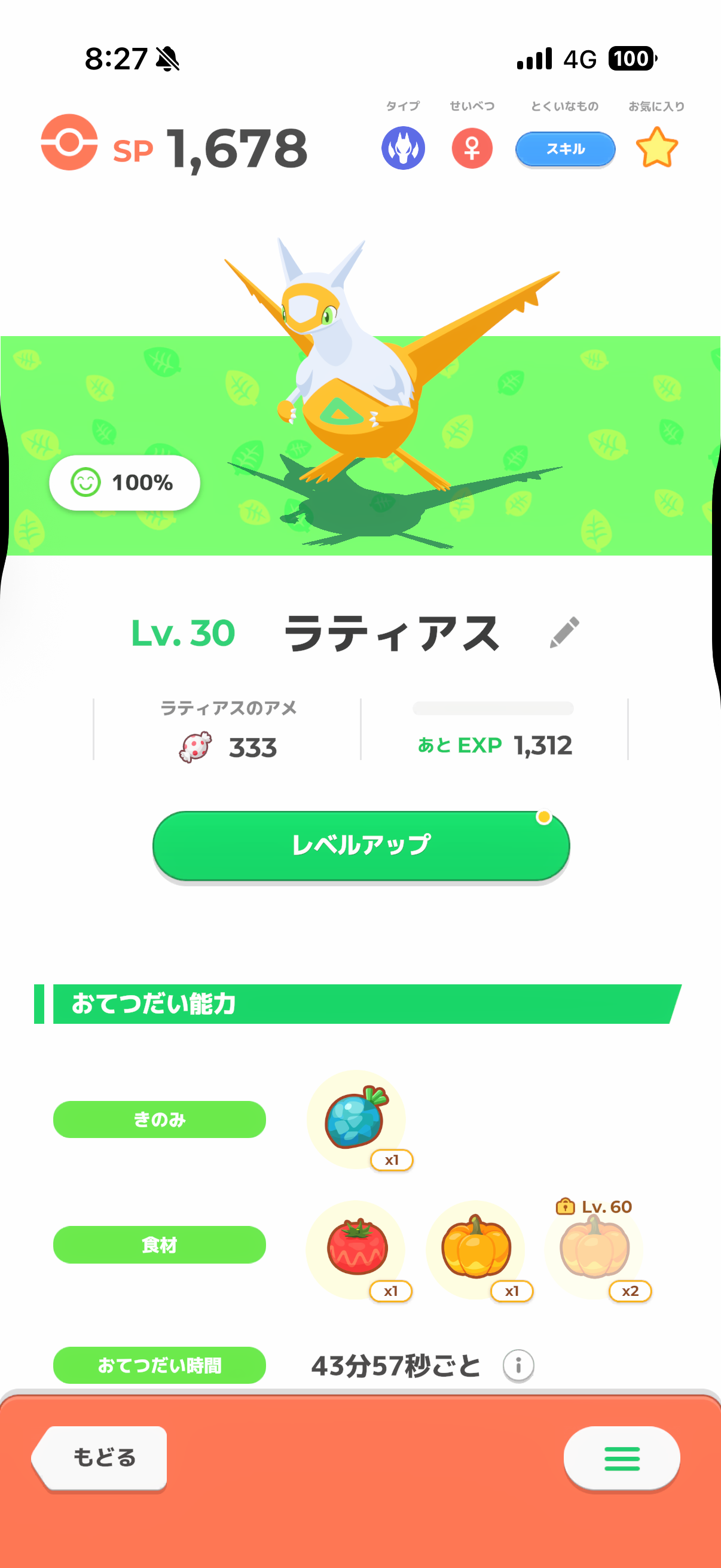View the unlocked orange pumpkin ingredient
The width and height of the screenshot is (721, 1568).
tap(475, 1248)
